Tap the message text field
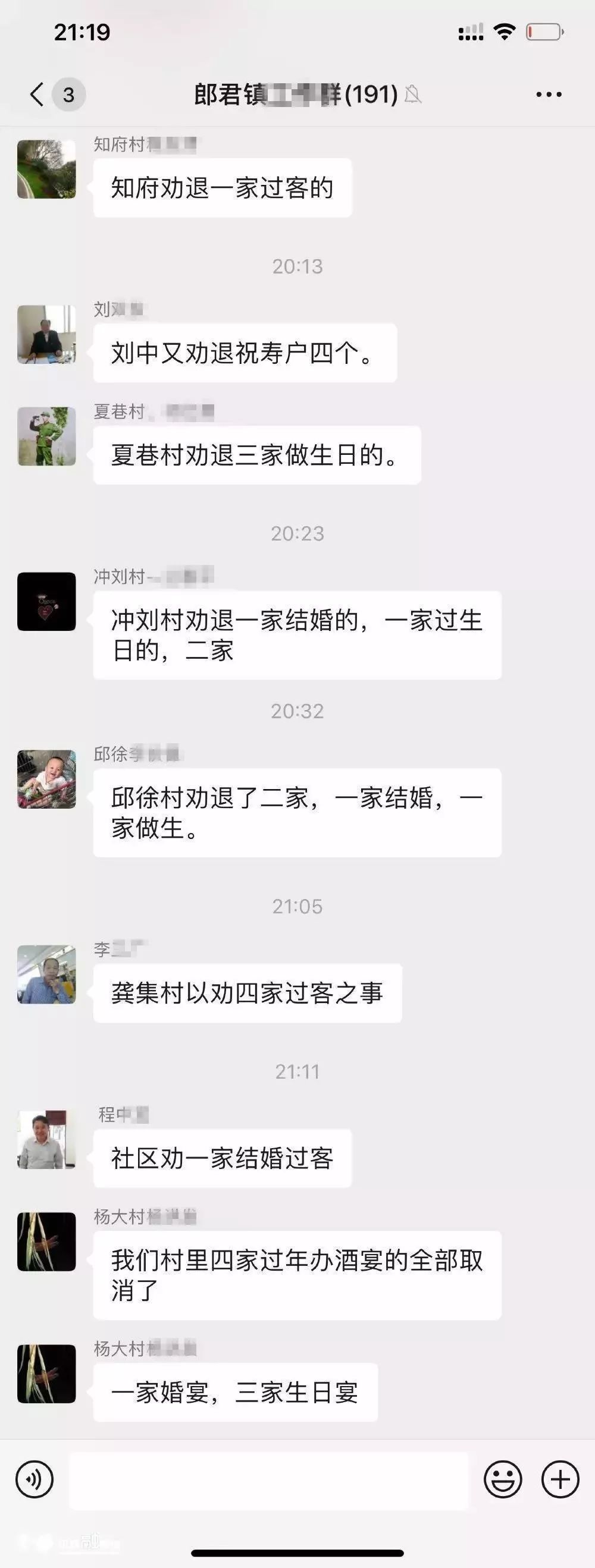The width and height of the screenshot is (595, 1568). click(268, 1479)
